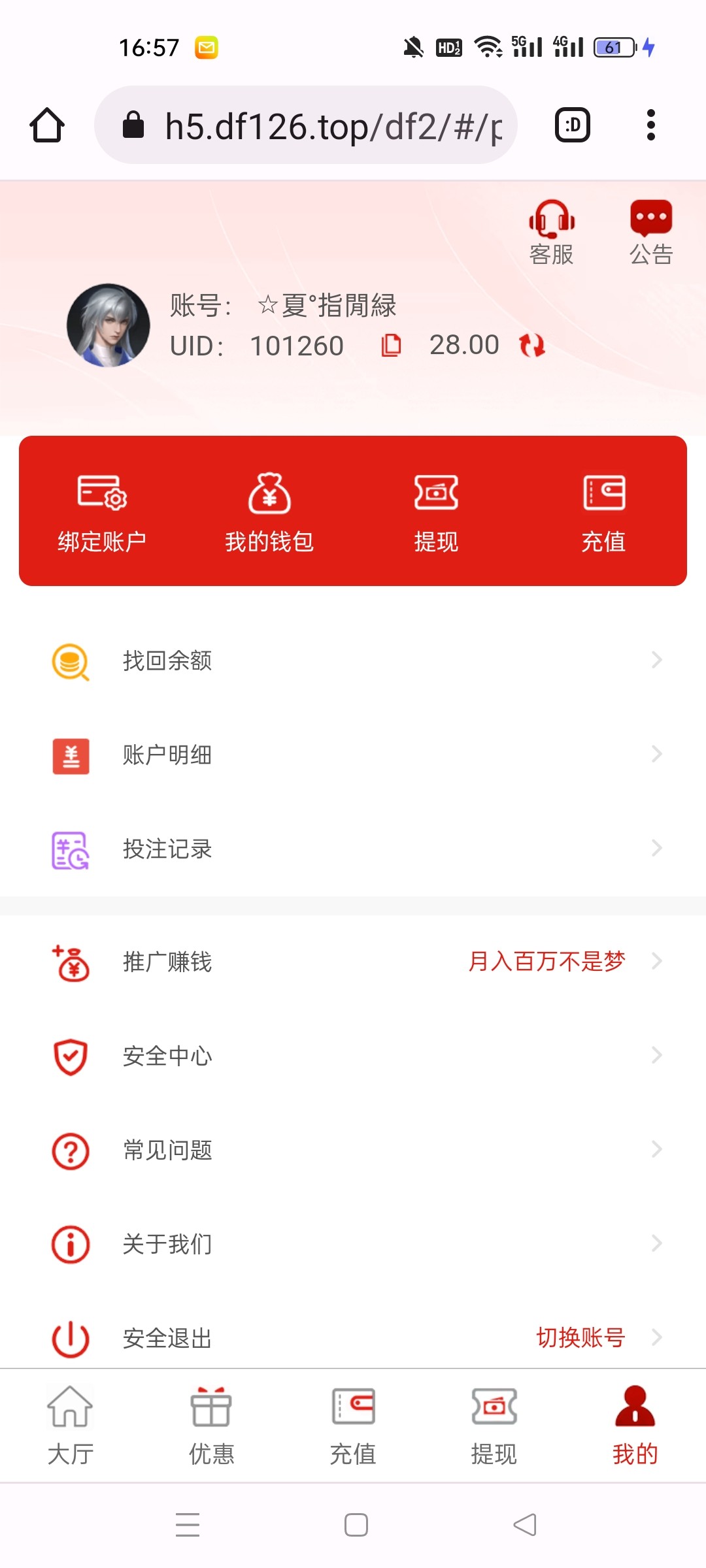Screen dimensions: 706x1568
Task: Open 推广赚钱 promotion row
Action: (353, 962)
